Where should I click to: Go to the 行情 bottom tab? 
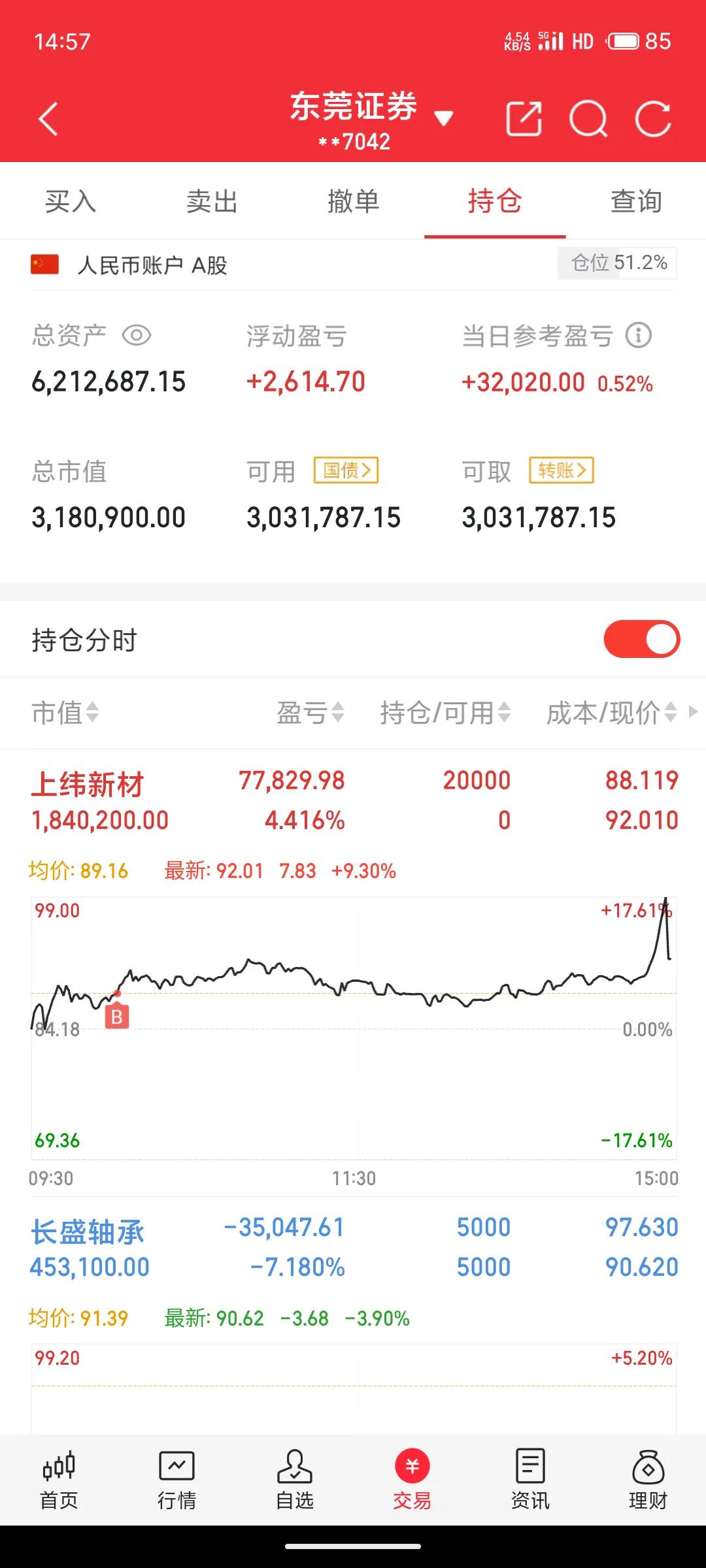tap(176, 1480)
